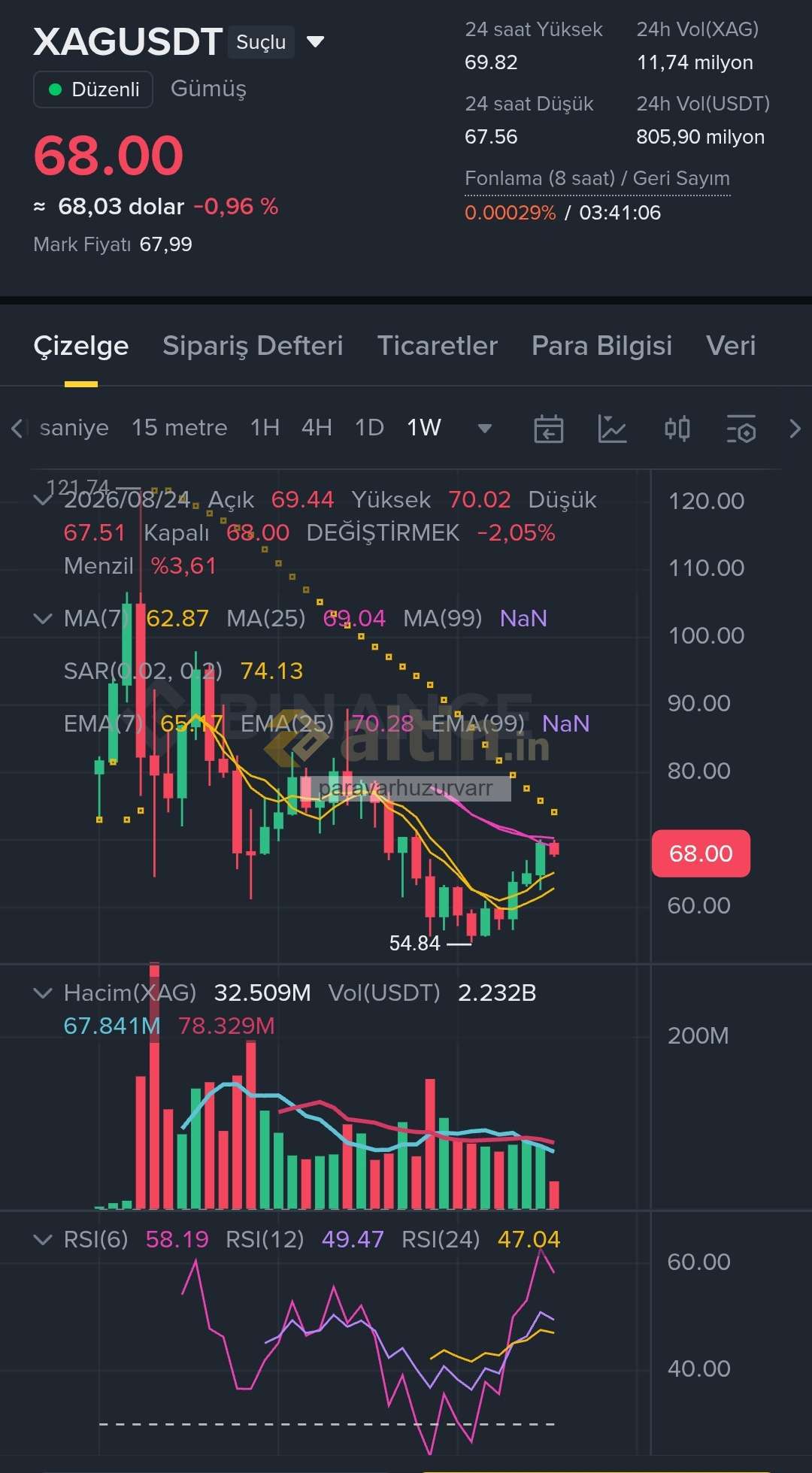Collapse the RSI(6) indicator legend

(x=43, y=1240)
